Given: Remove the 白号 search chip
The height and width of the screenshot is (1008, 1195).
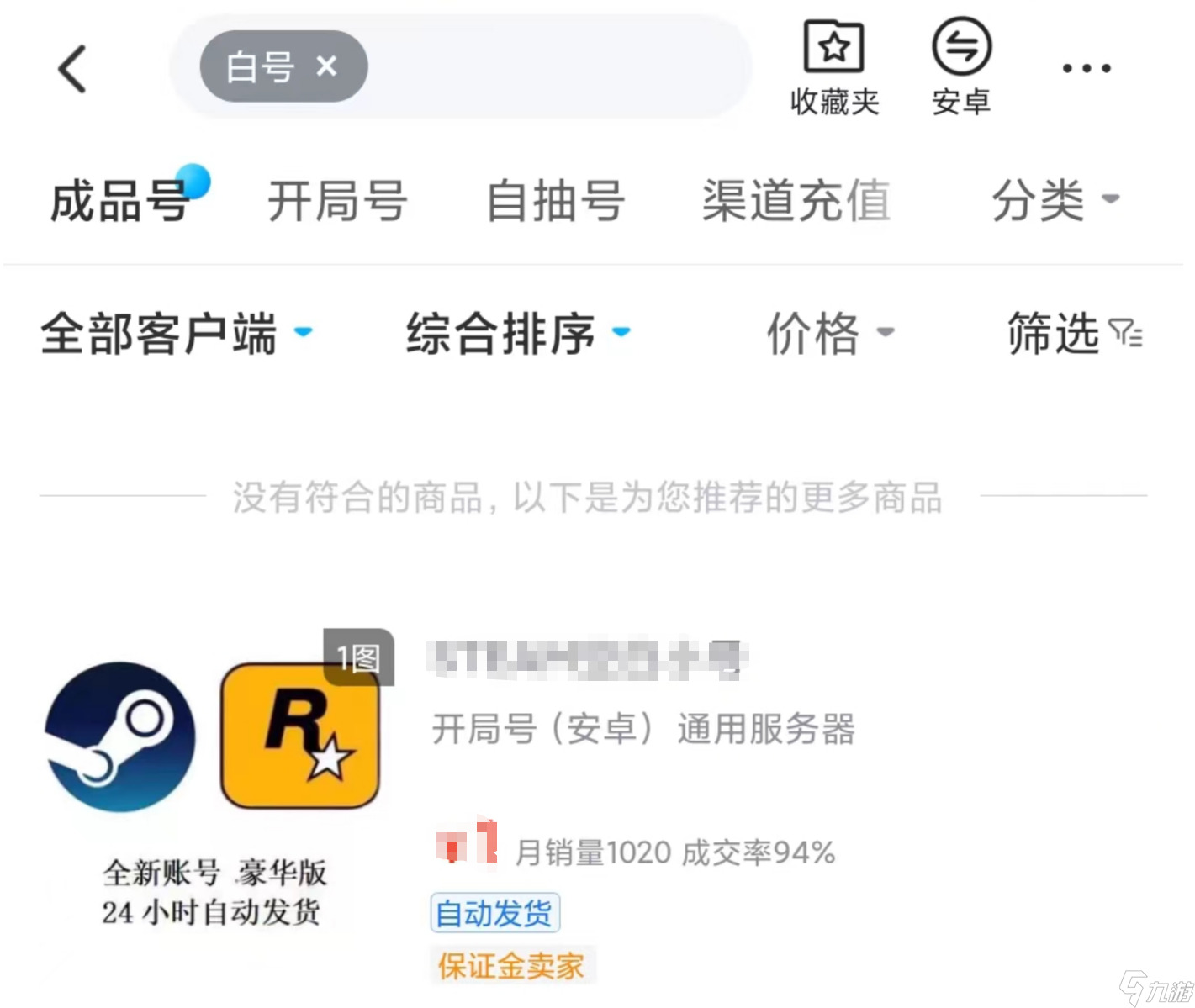Looking at the screenshot, I should [326, 66].
